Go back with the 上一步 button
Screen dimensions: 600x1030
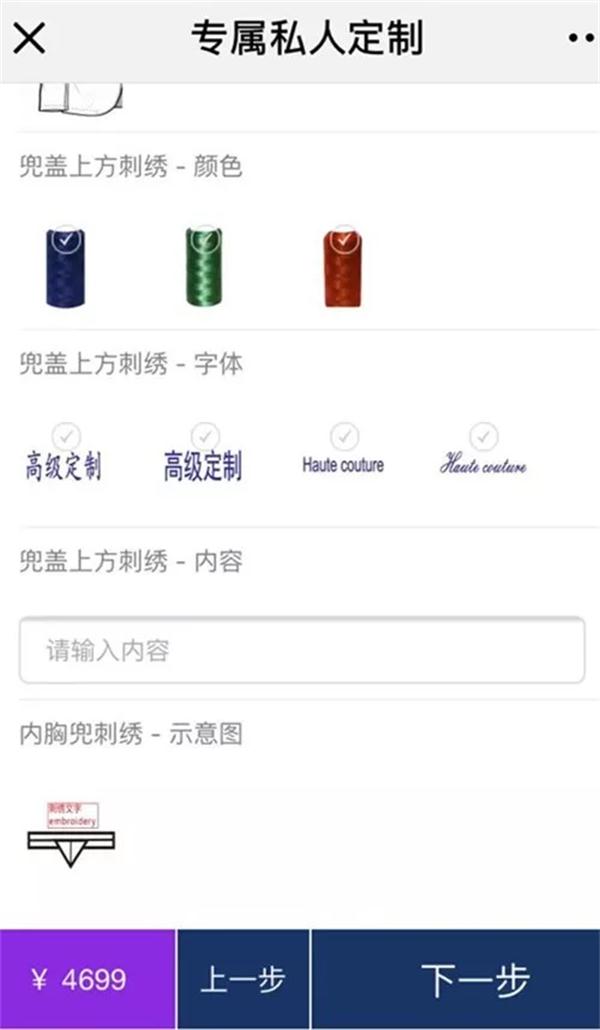[x=243, y=979]
